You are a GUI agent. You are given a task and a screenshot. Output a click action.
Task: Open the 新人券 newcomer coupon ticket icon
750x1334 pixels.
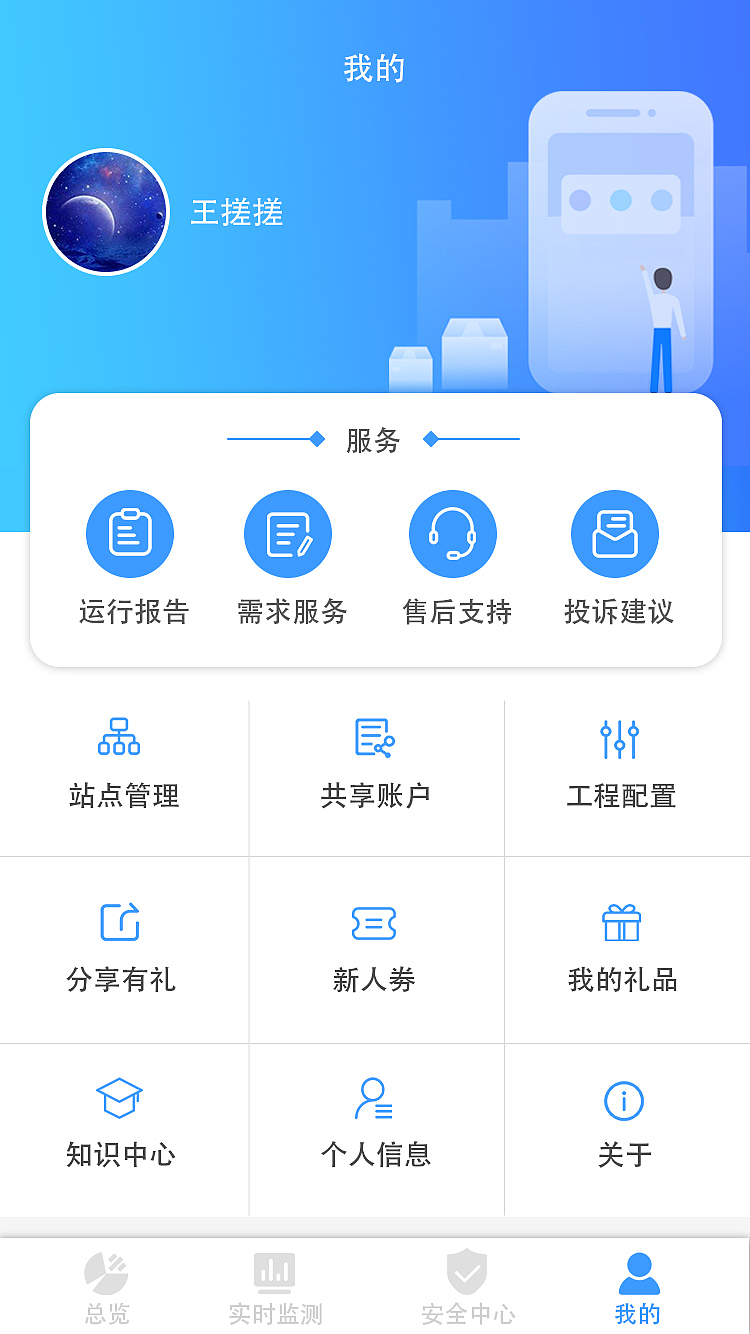coord(374,922)
